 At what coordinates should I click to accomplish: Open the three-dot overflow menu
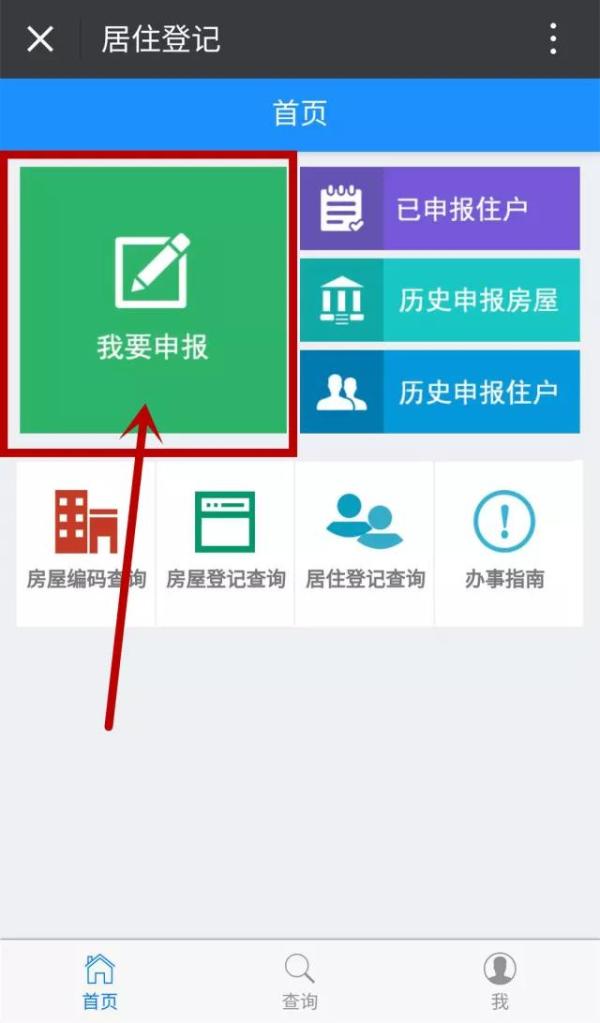(553, 39)
